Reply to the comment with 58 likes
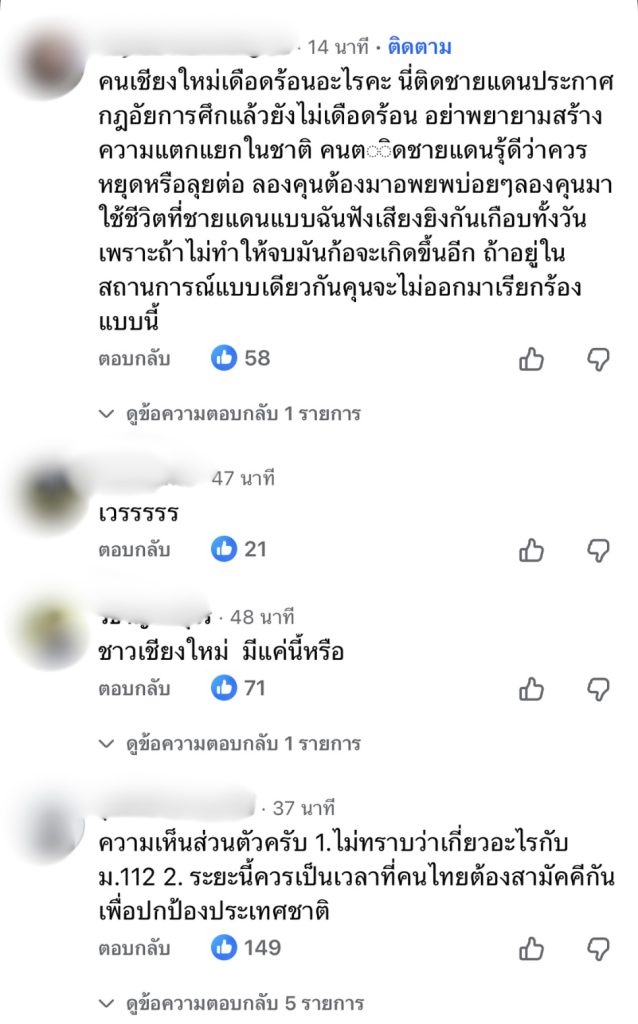 click(x=134, y=358)
